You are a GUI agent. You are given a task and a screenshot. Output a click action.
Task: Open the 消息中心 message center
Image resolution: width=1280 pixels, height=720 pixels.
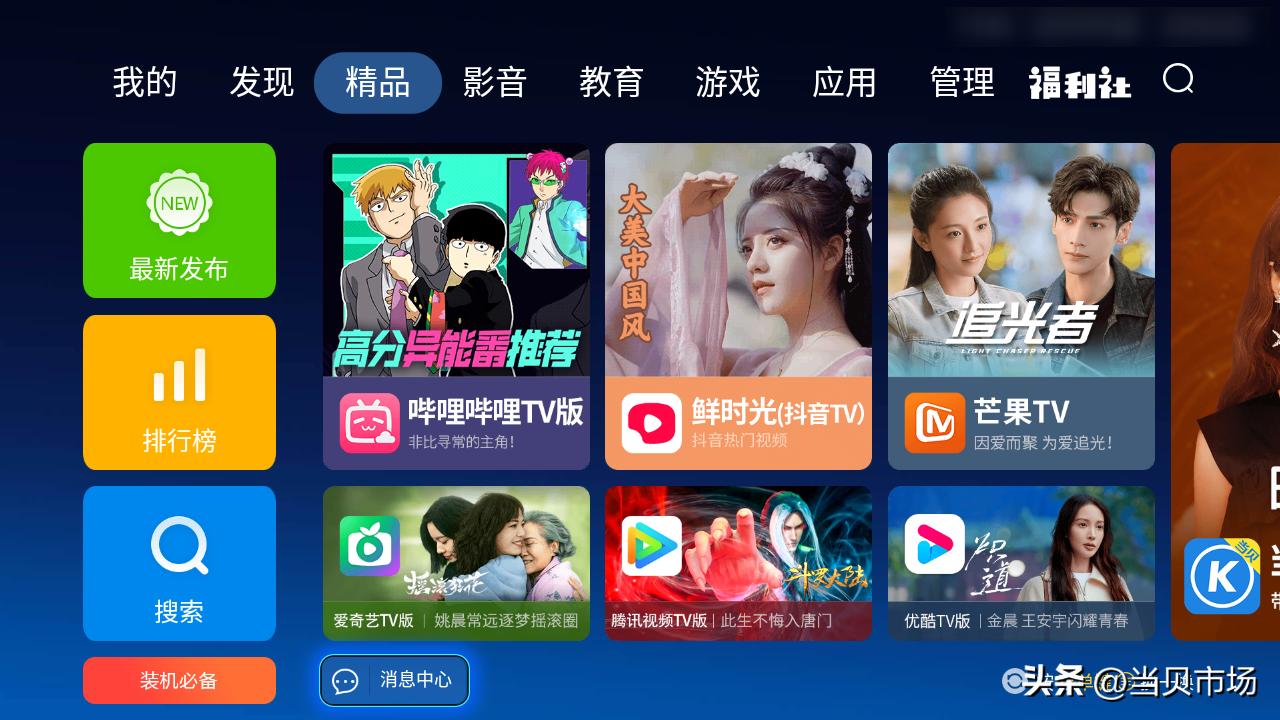click(x=394, y=680)
